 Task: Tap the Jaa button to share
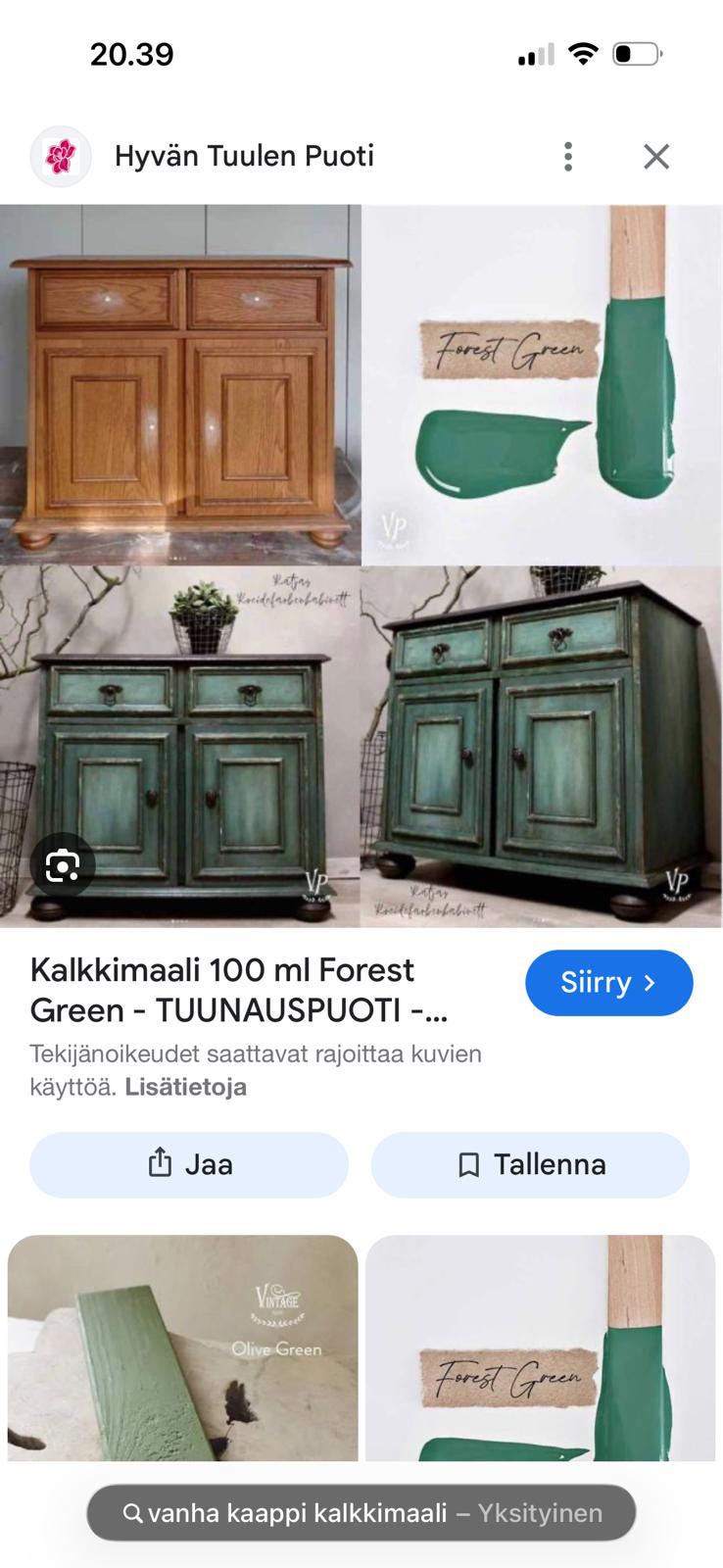[x=188, y=1164]
